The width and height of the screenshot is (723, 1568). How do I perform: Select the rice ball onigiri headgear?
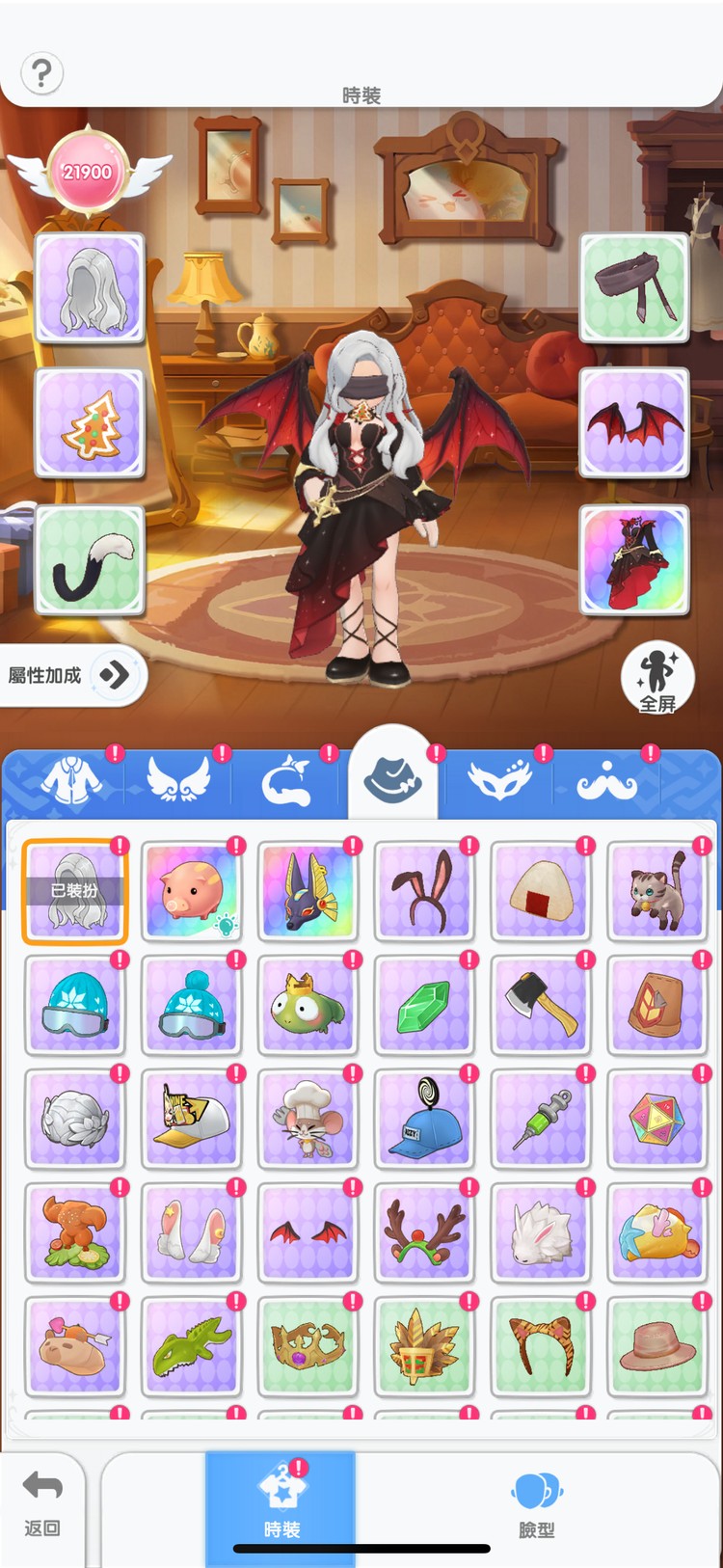pos(541,891)
